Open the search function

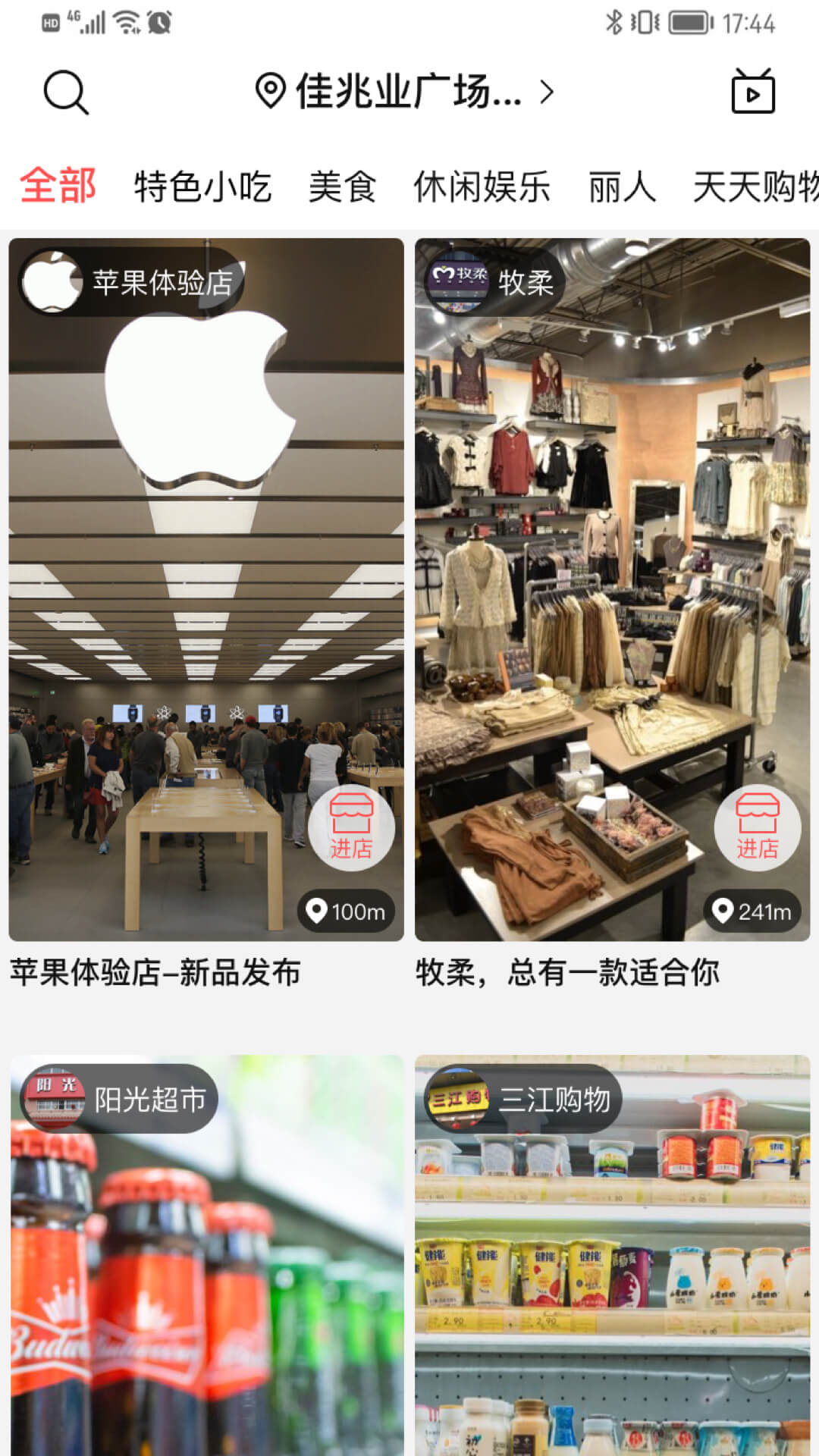(x=65, y=93)
